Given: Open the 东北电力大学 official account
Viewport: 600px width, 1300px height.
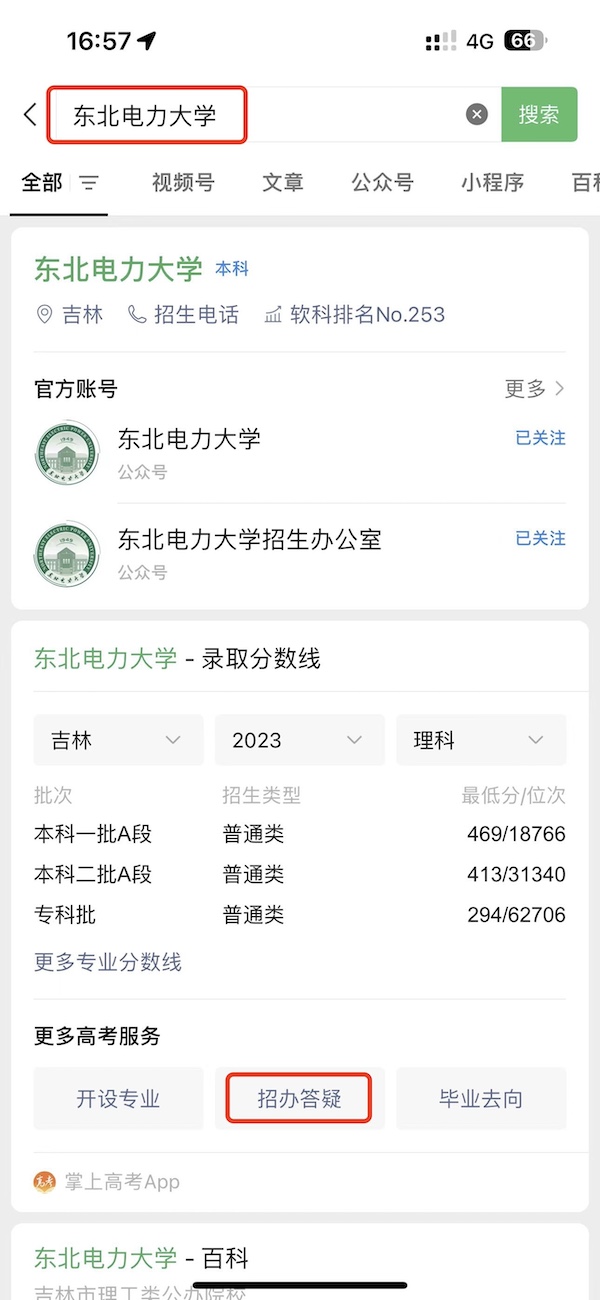Looking at the screenshot, I should point(288,453).
